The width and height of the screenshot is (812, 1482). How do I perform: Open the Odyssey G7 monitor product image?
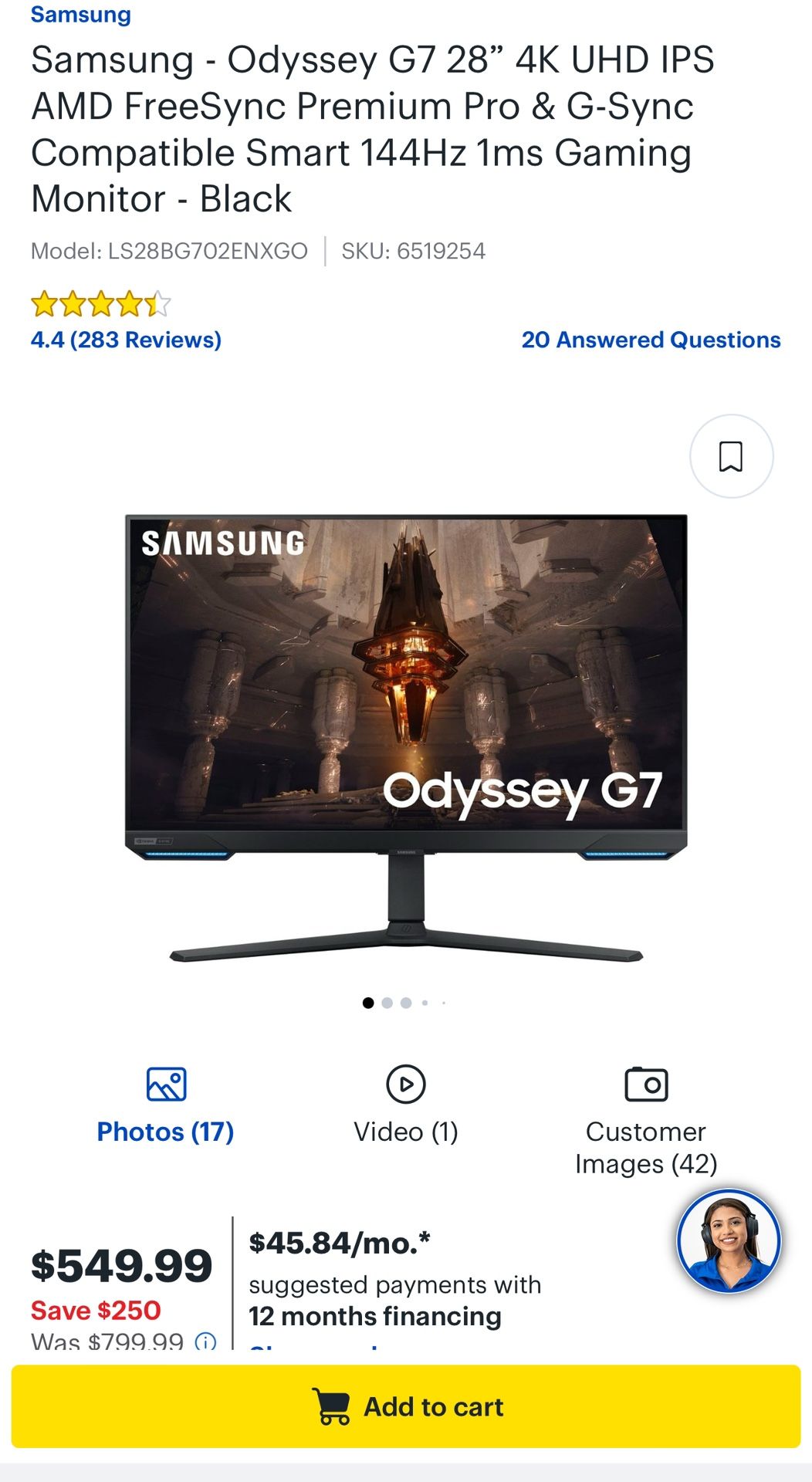pyautogui.click(x=406, y=738)
